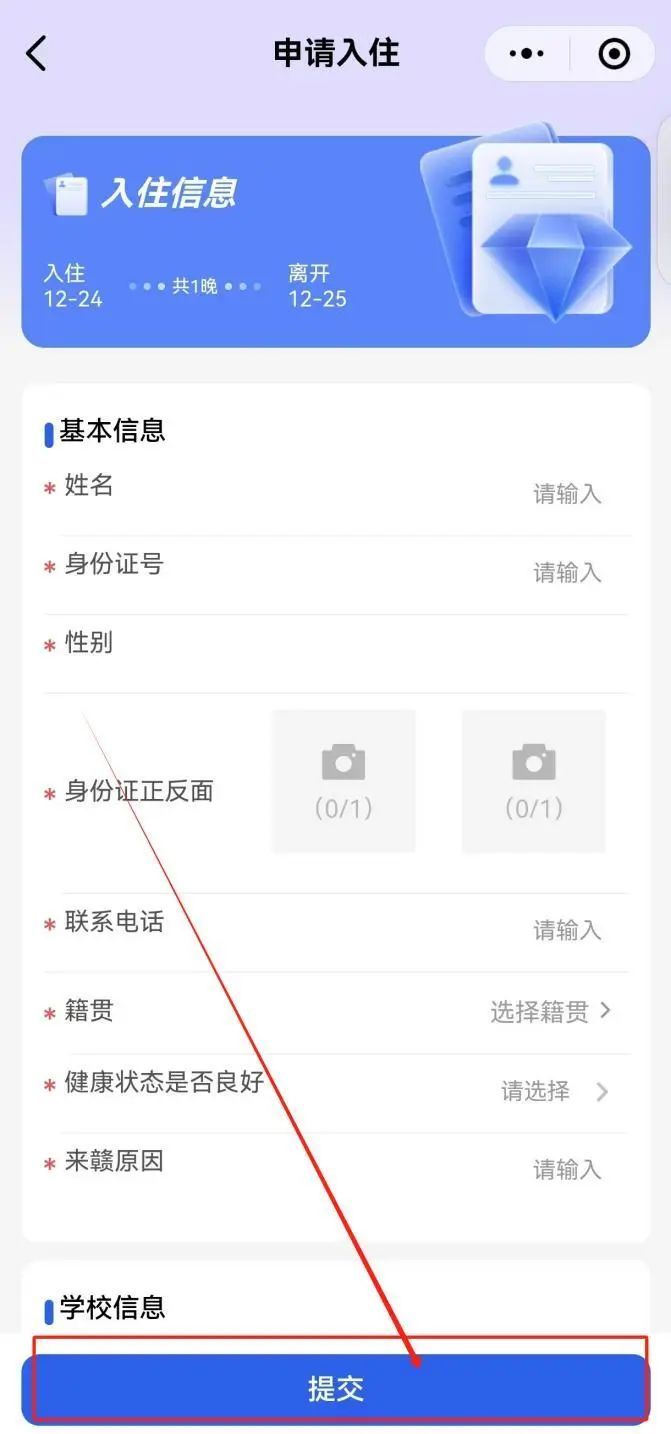
Task: Open the 选择籍贯 picker
Action: pyautogui.click(x=549, y=1012)
